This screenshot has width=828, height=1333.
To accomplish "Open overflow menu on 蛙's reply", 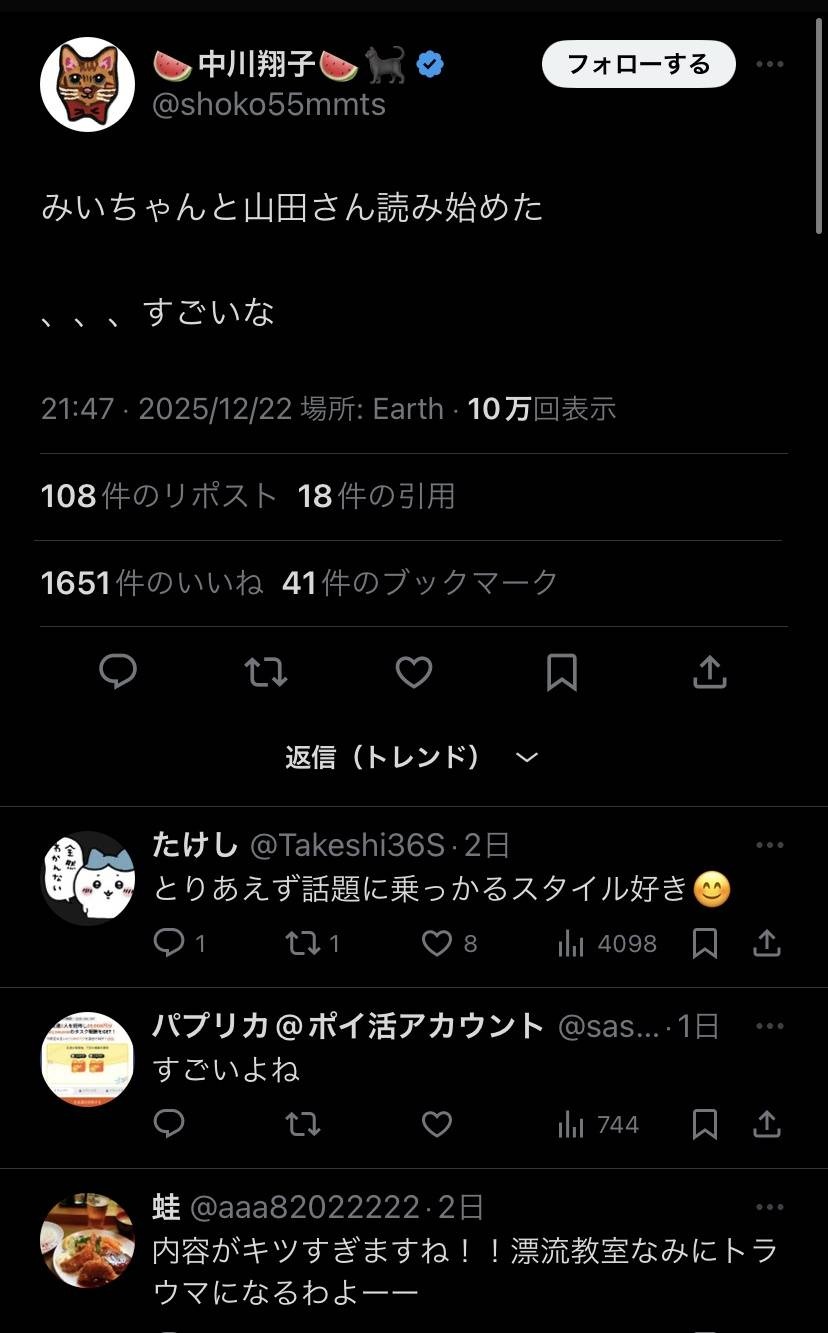I will (x=769, y=1207).
